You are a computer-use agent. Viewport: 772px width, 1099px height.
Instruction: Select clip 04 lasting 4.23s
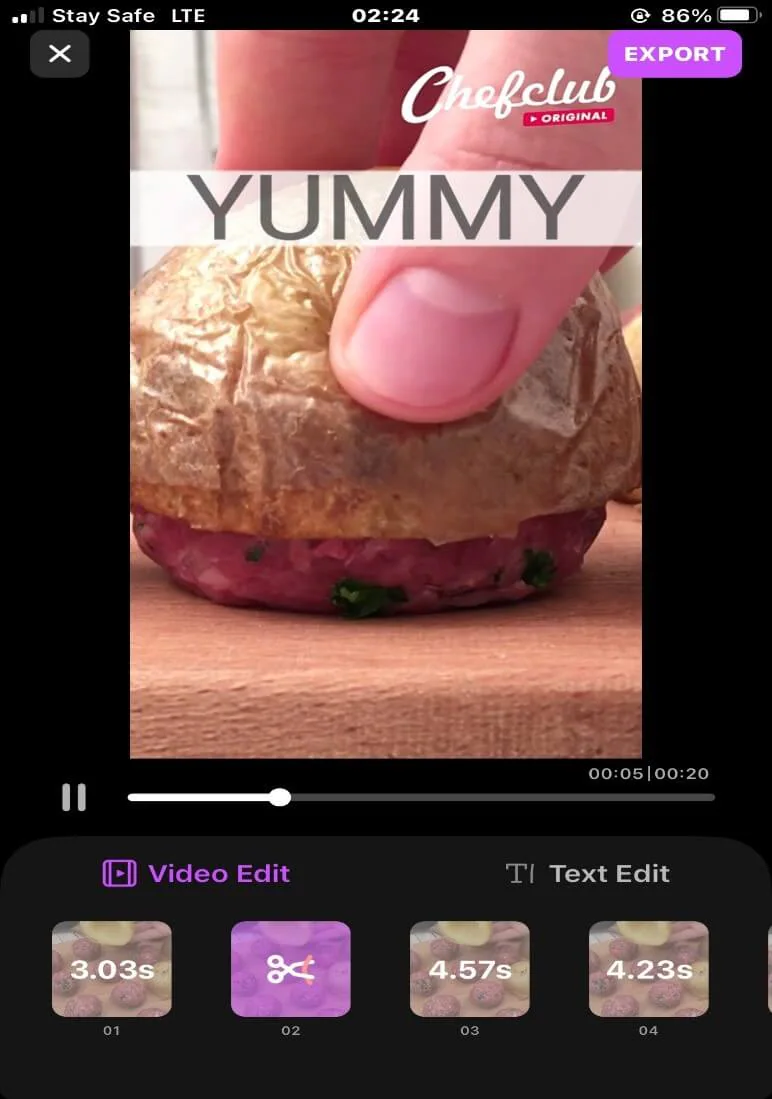tap(648, 969)
